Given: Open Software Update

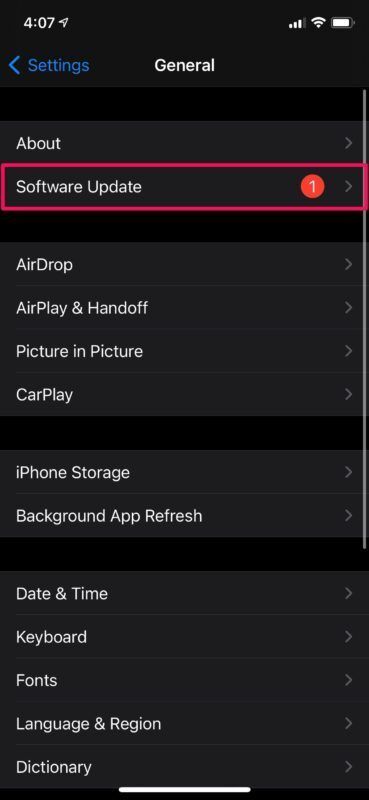Looking at the screenshot, I should pyautogui.click(x=184, y=187).
